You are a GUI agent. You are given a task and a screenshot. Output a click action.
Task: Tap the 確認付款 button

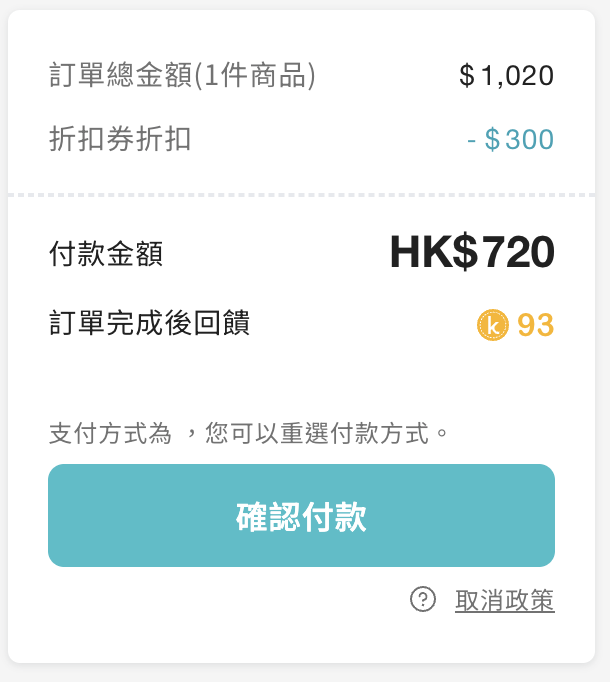point(301,516)
